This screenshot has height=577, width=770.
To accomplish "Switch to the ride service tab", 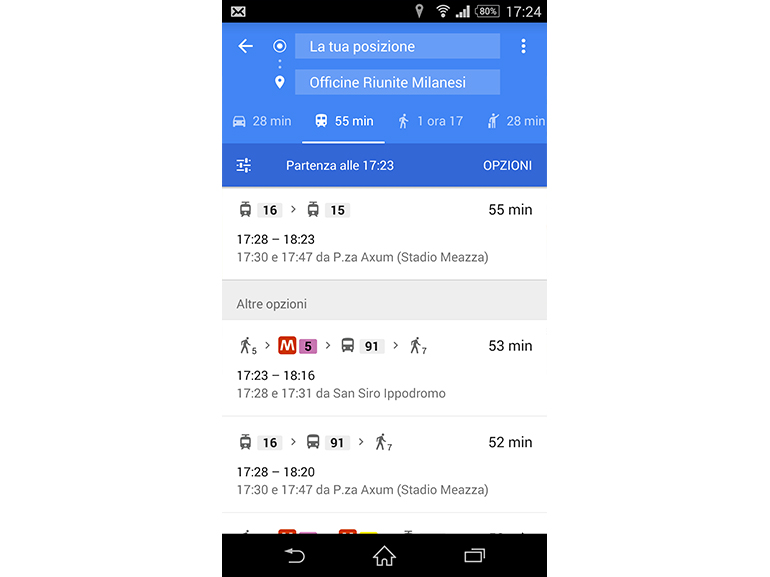I will [x=515, y=121].
